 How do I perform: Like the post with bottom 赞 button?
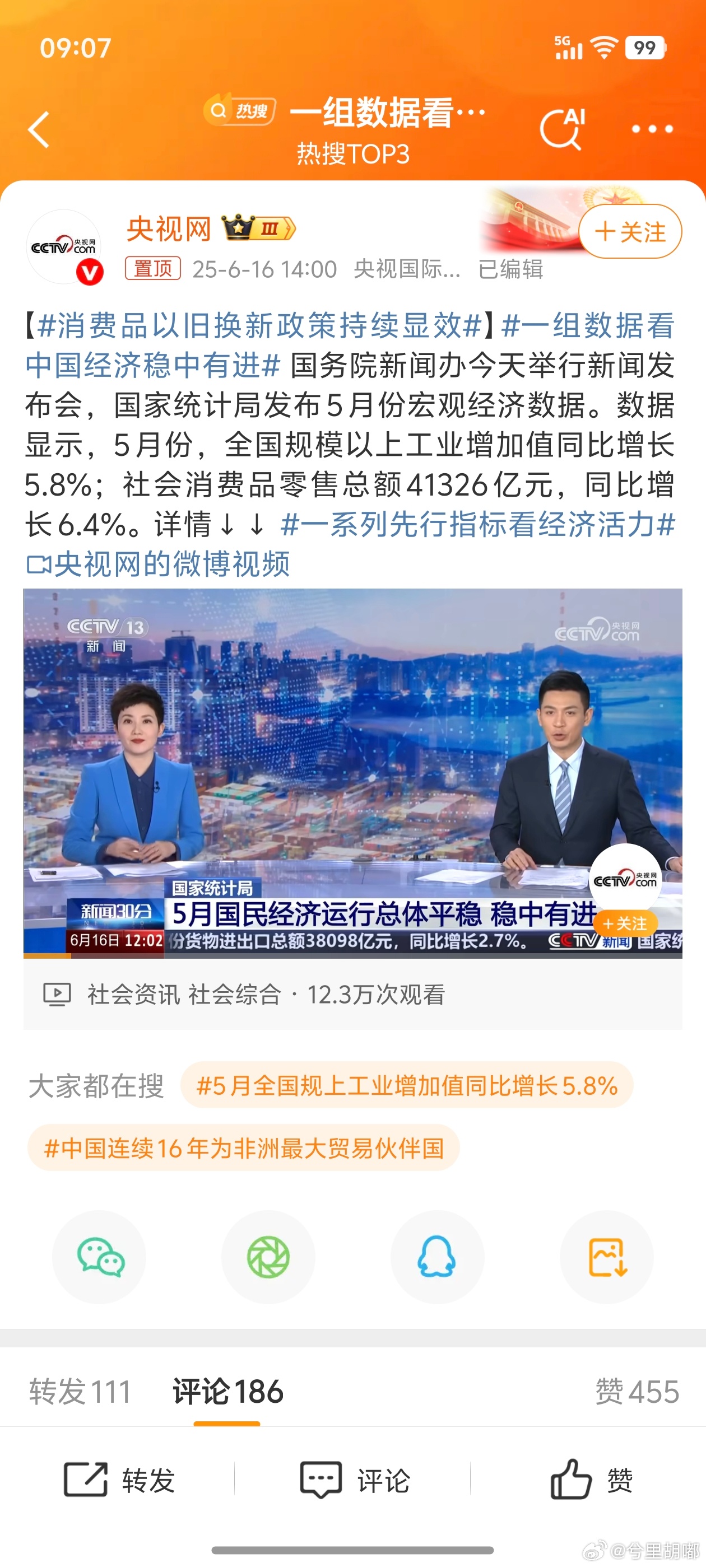pyautogui.click(x=591, y=1480)
